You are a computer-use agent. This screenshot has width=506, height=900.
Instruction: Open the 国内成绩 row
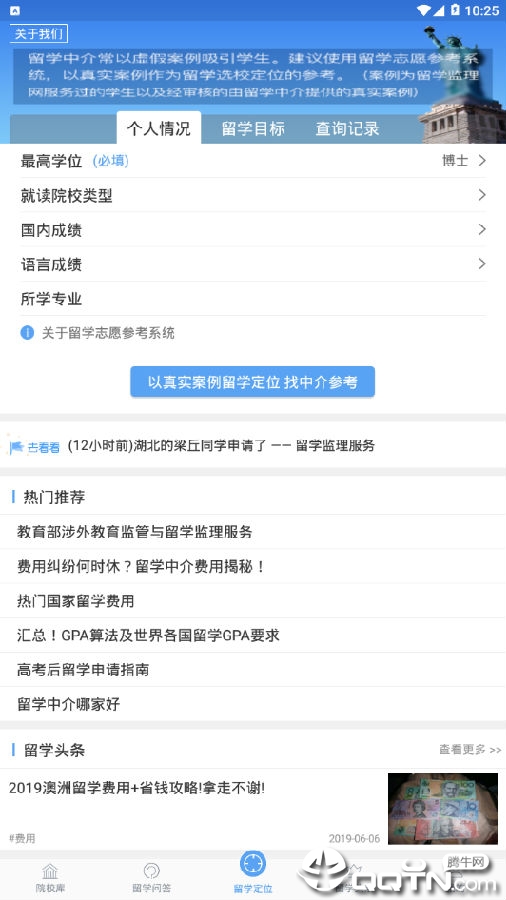click(253, 230)
